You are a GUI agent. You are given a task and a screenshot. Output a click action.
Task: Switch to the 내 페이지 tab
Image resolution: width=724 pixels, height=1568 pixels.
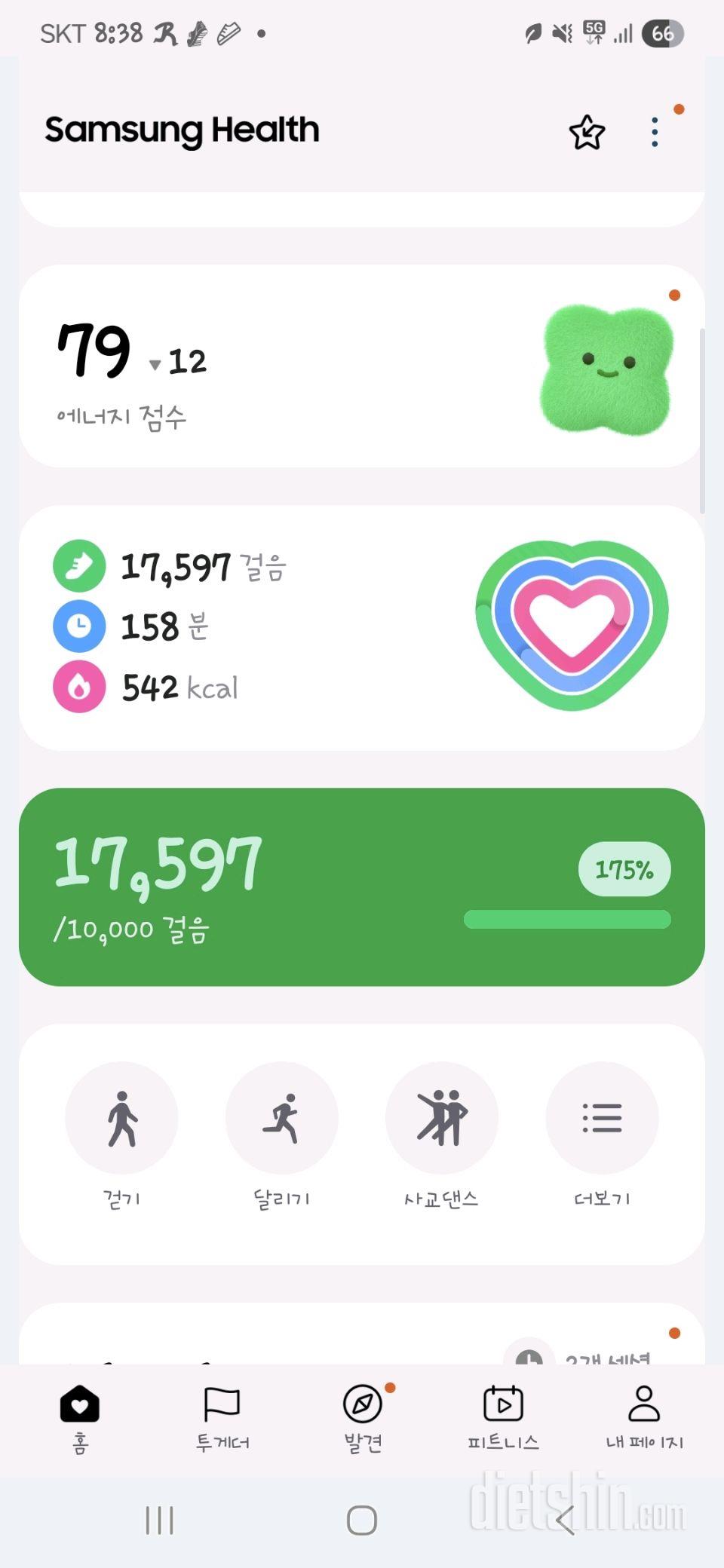point(644,1417)
